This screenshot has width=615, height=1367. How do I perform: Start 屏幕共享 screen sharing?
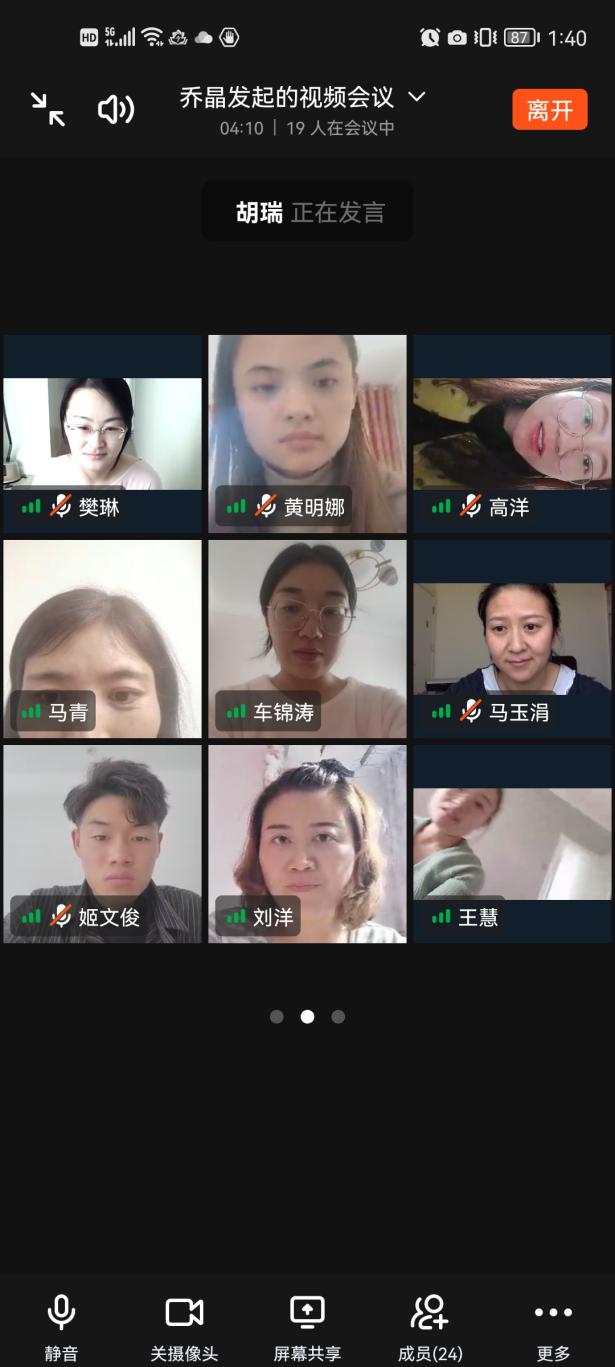coord(307,1325)
